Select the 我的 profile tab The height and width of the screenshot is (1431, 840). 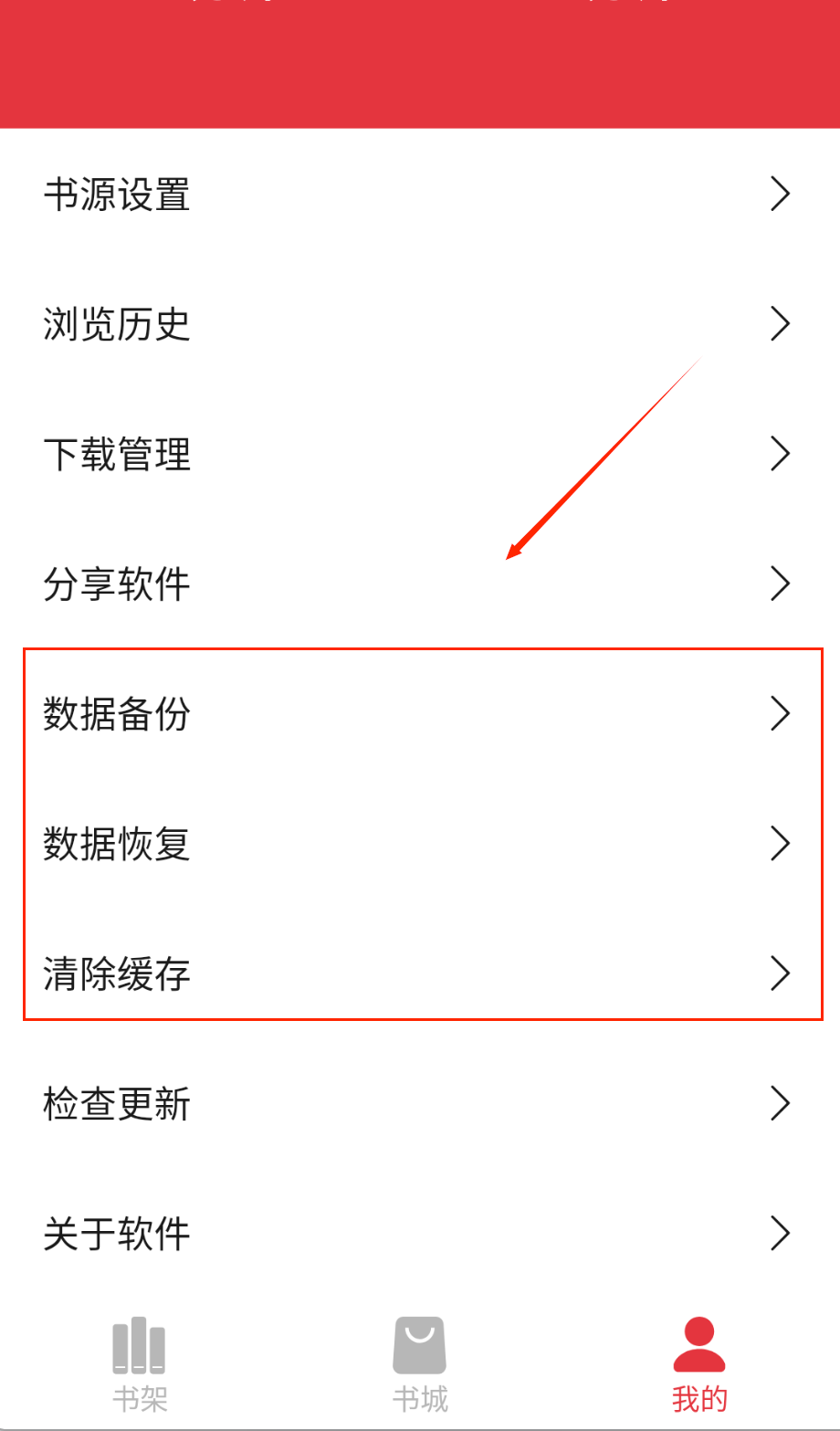click(699, 1364)
